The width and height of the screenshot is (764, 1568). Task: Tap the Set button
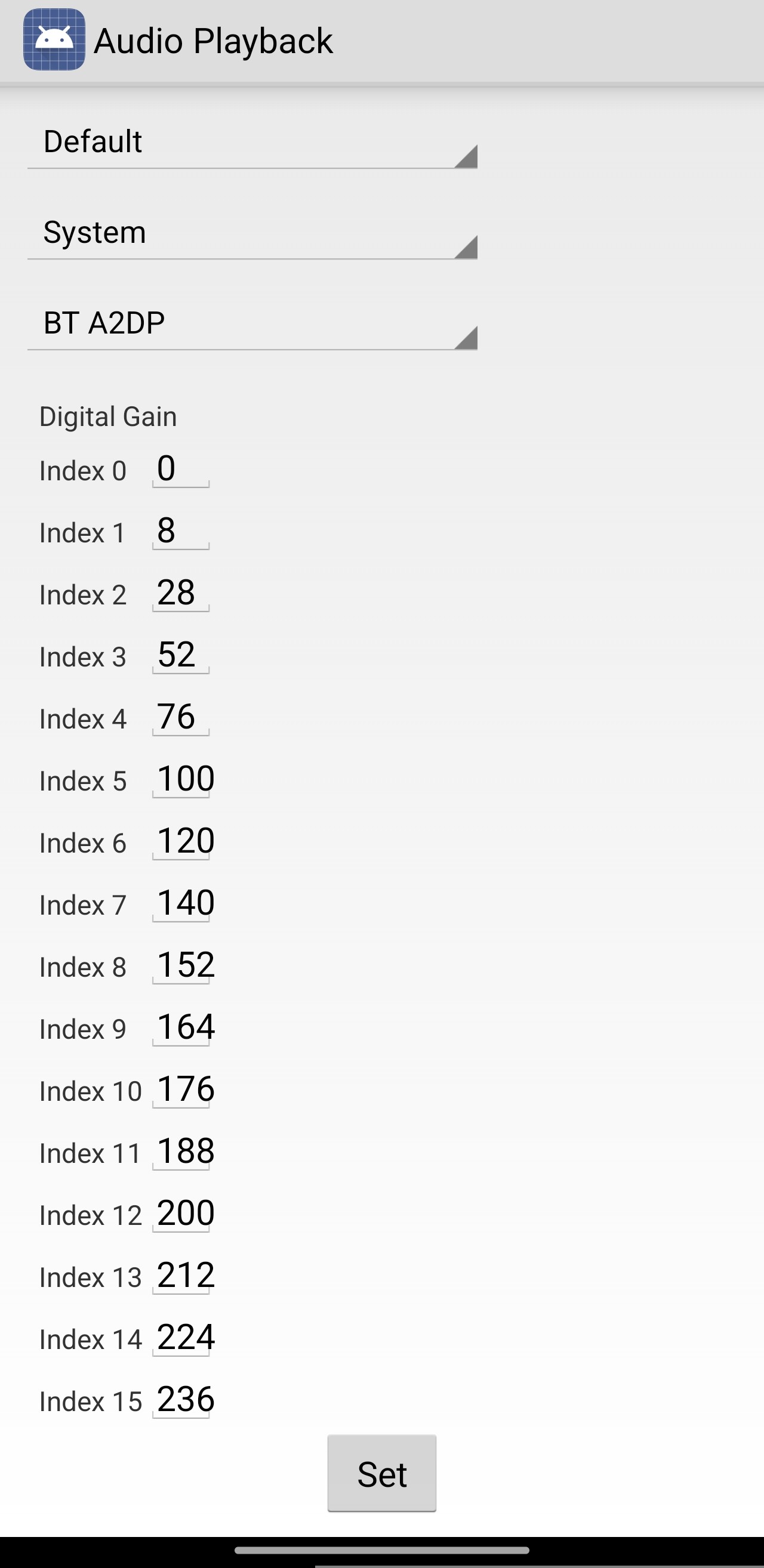381,1474
